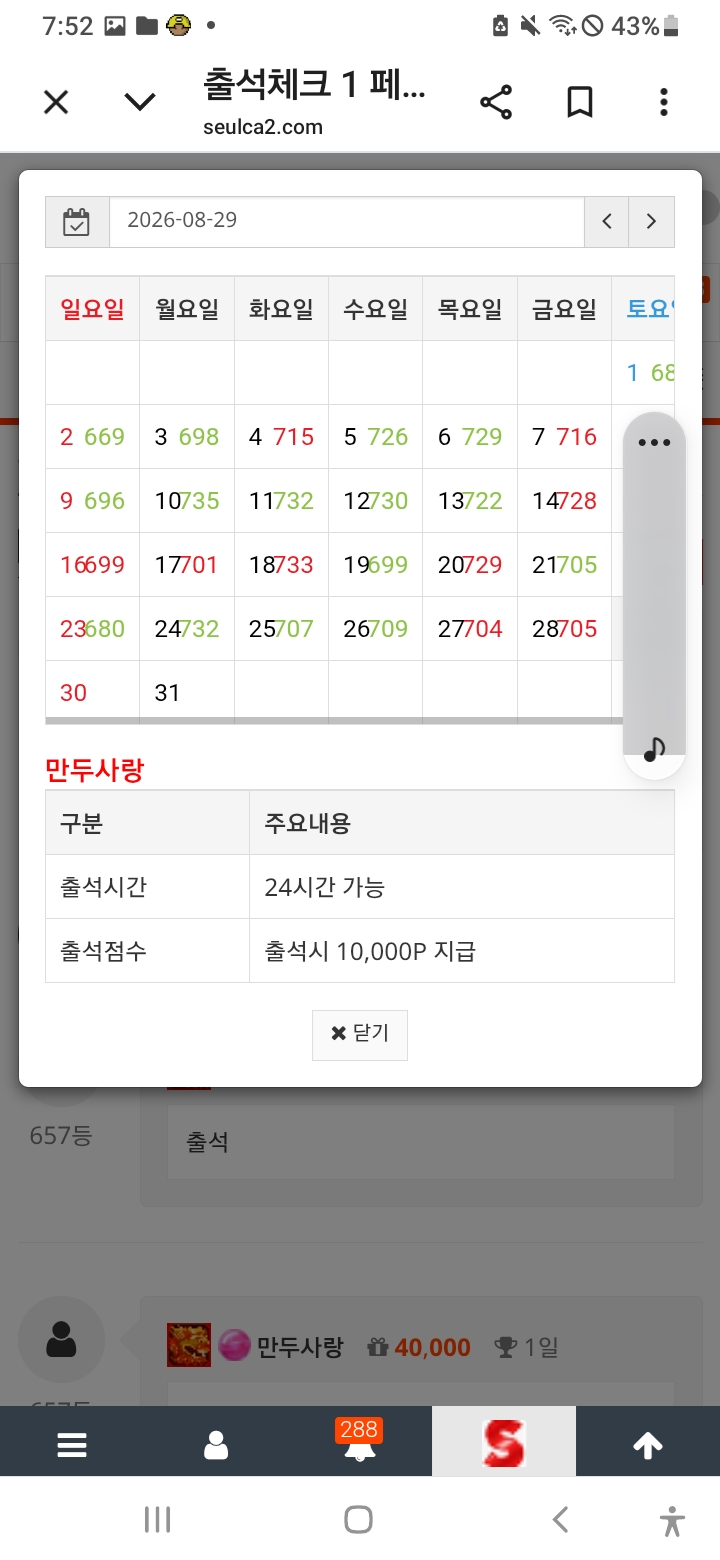
Task: Tap the music note icon
Action: pos(654,749)
